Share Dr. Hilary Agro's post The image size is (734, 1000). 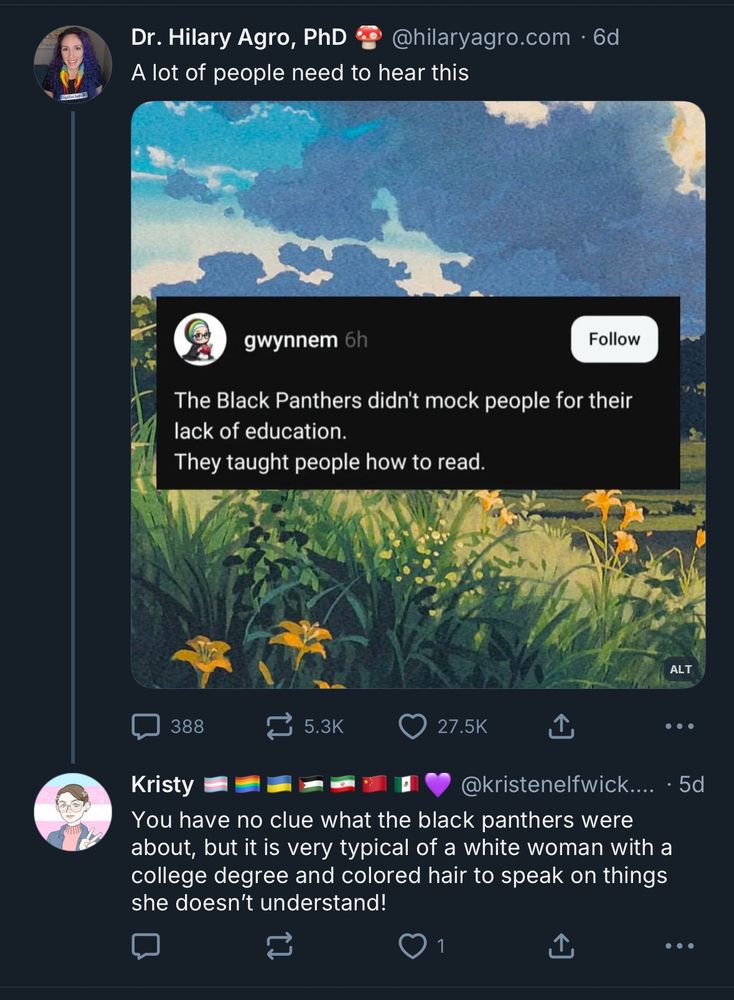562,727
